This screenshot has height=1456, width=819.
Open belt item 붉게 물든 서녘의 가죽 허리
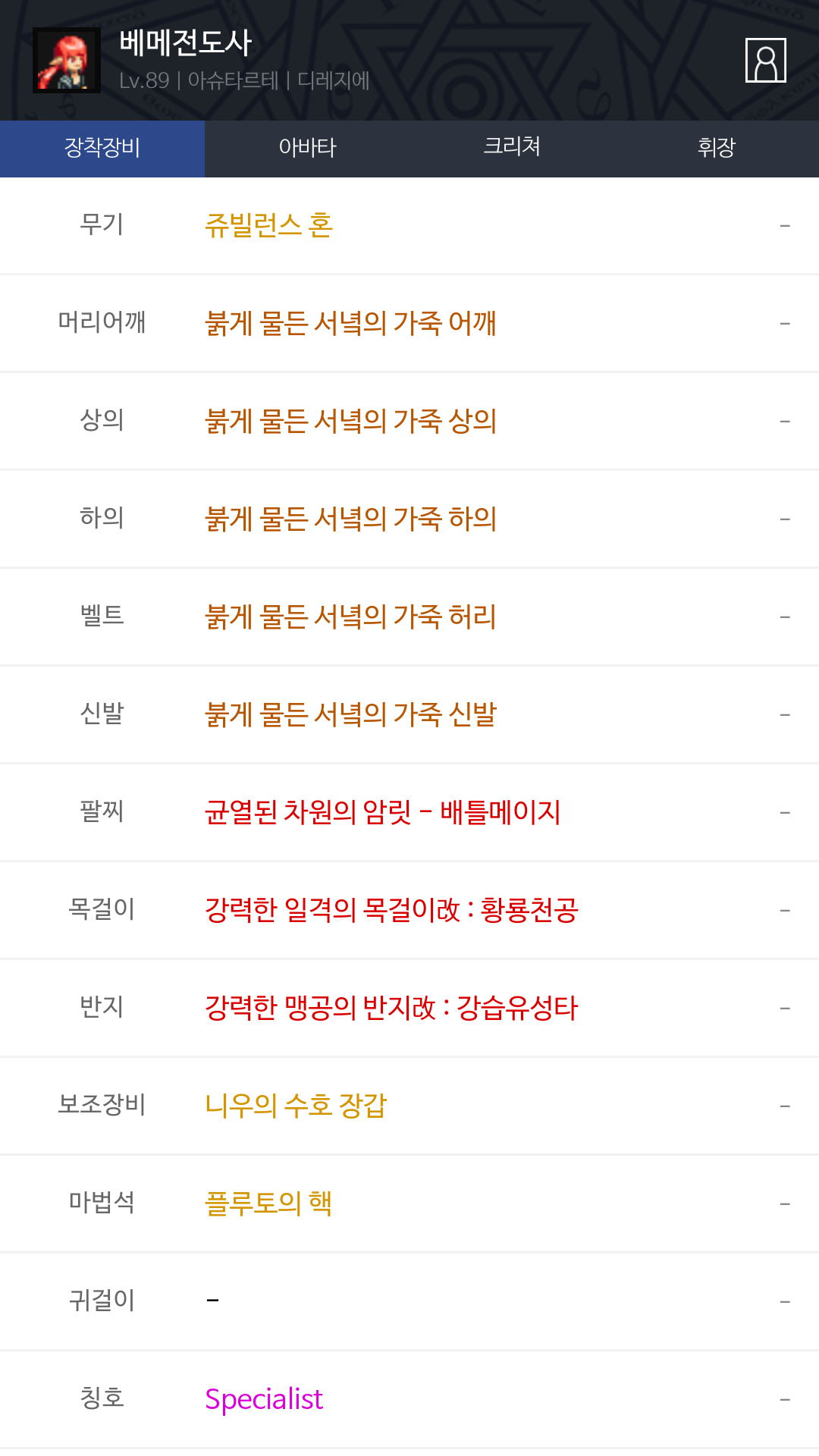pos(350,617)
